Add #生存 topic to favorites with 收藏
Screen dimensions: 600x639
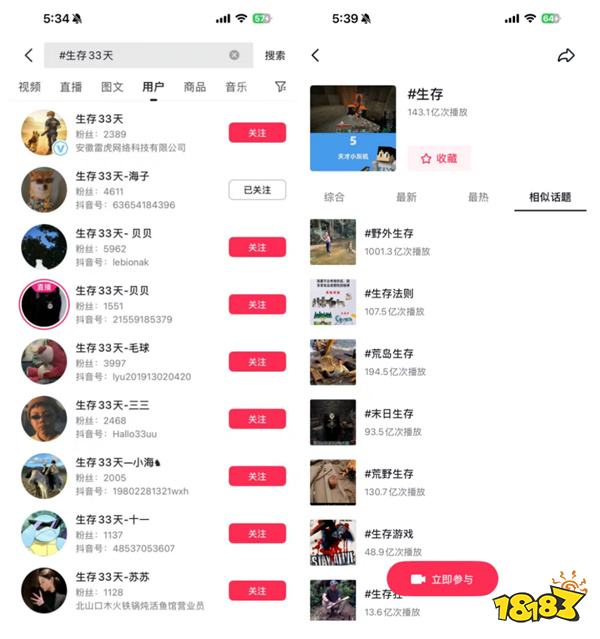pos(439,158)
